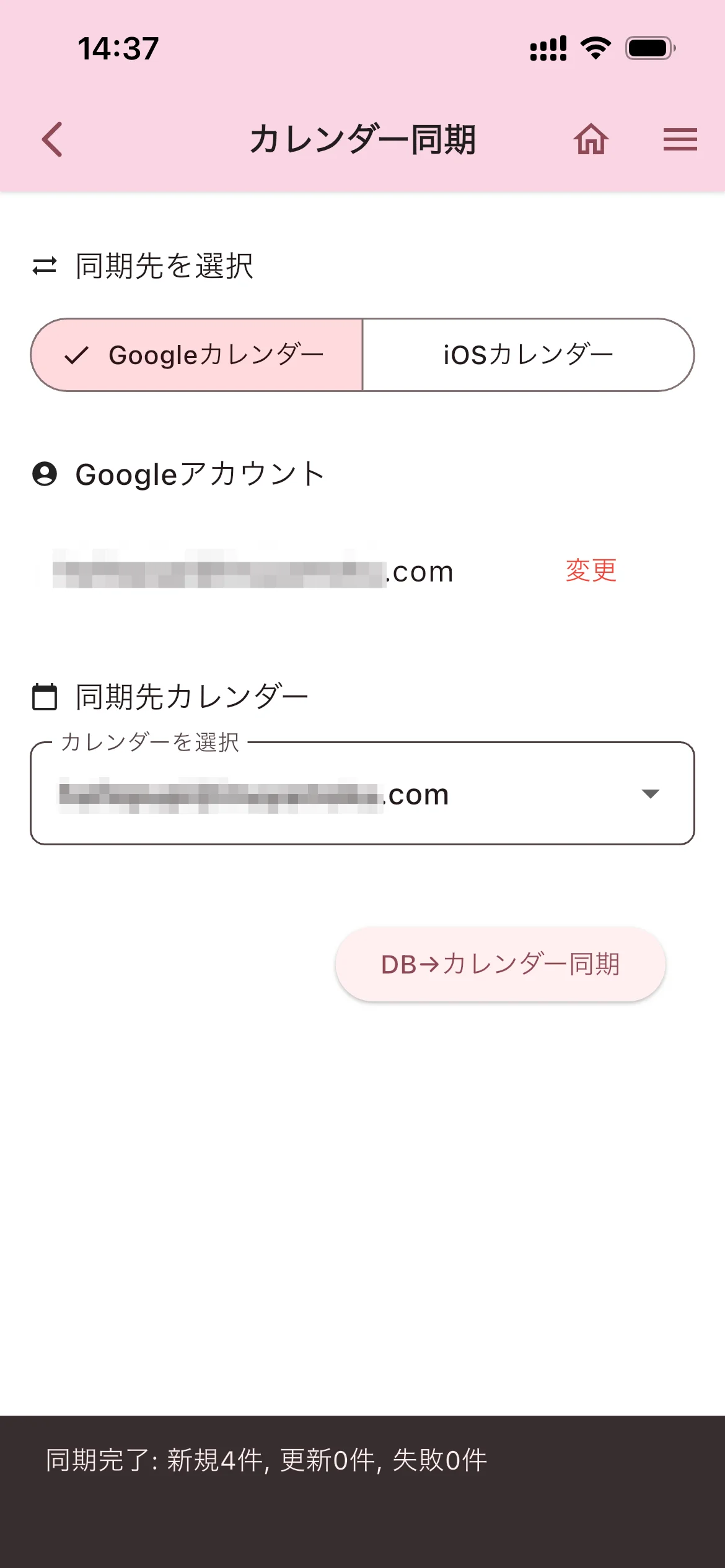Open the home screen via house icon
This screenshot has width=725, height=1568.
click(x=591, y=139)
